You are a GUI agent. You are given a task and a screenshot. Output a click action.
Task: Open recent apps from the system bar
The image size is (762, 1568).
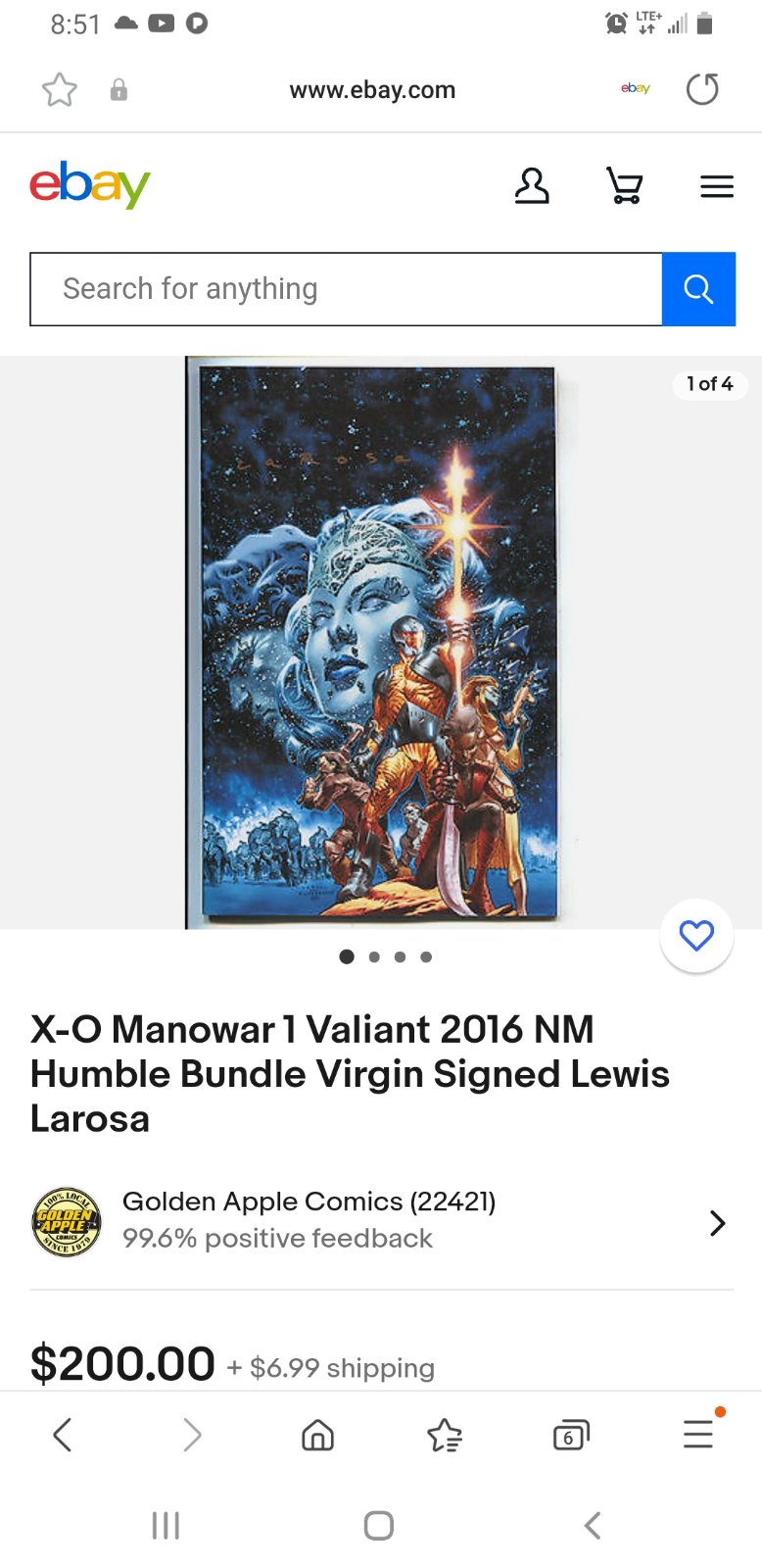(x=166, y=1525)
